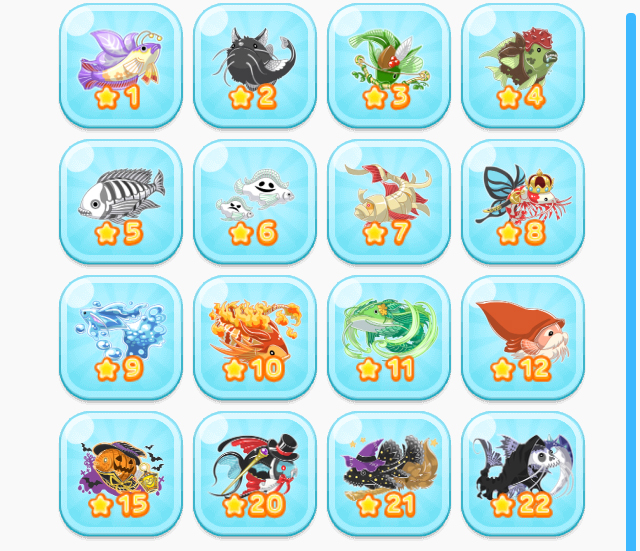640x551 pixels.
Task: Choose the pumpkin fish tile numbered 15
Action: coord(120,473)
